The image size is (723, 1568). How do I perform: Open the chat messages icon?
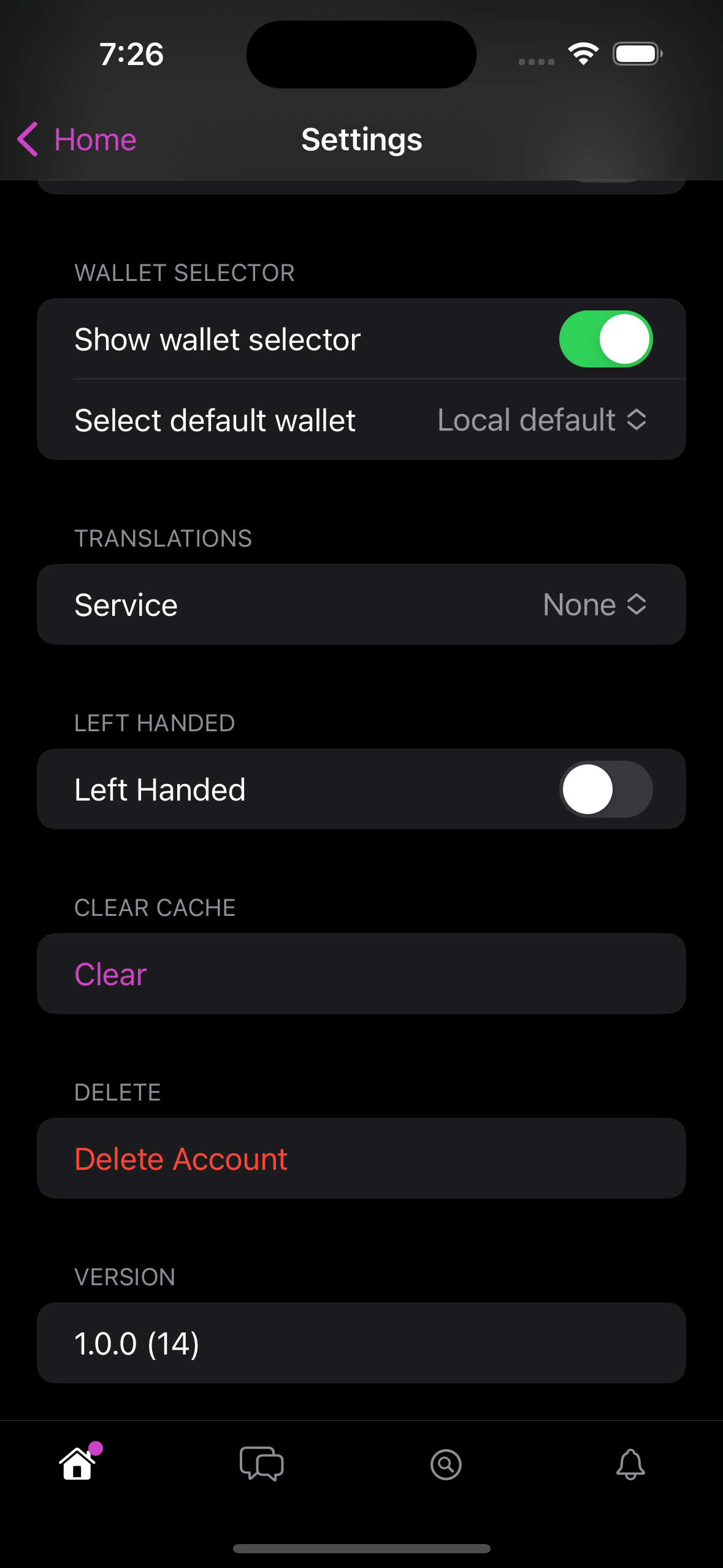(262, 1466)
